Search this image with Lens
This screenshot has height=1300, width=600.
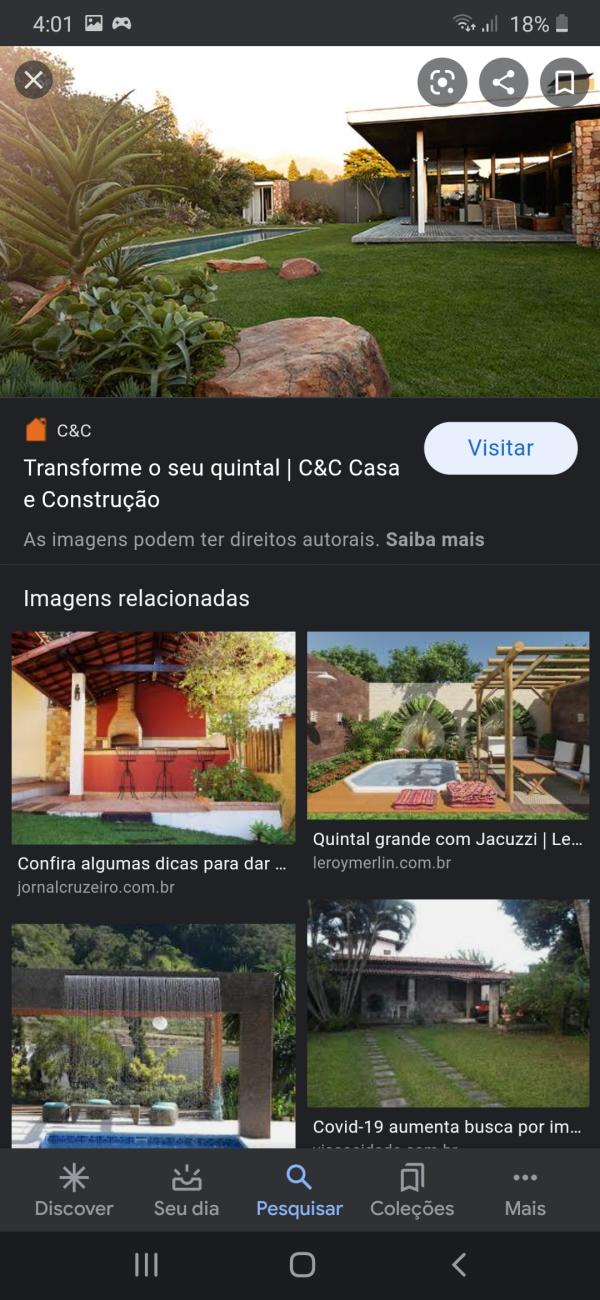[442, 82]
